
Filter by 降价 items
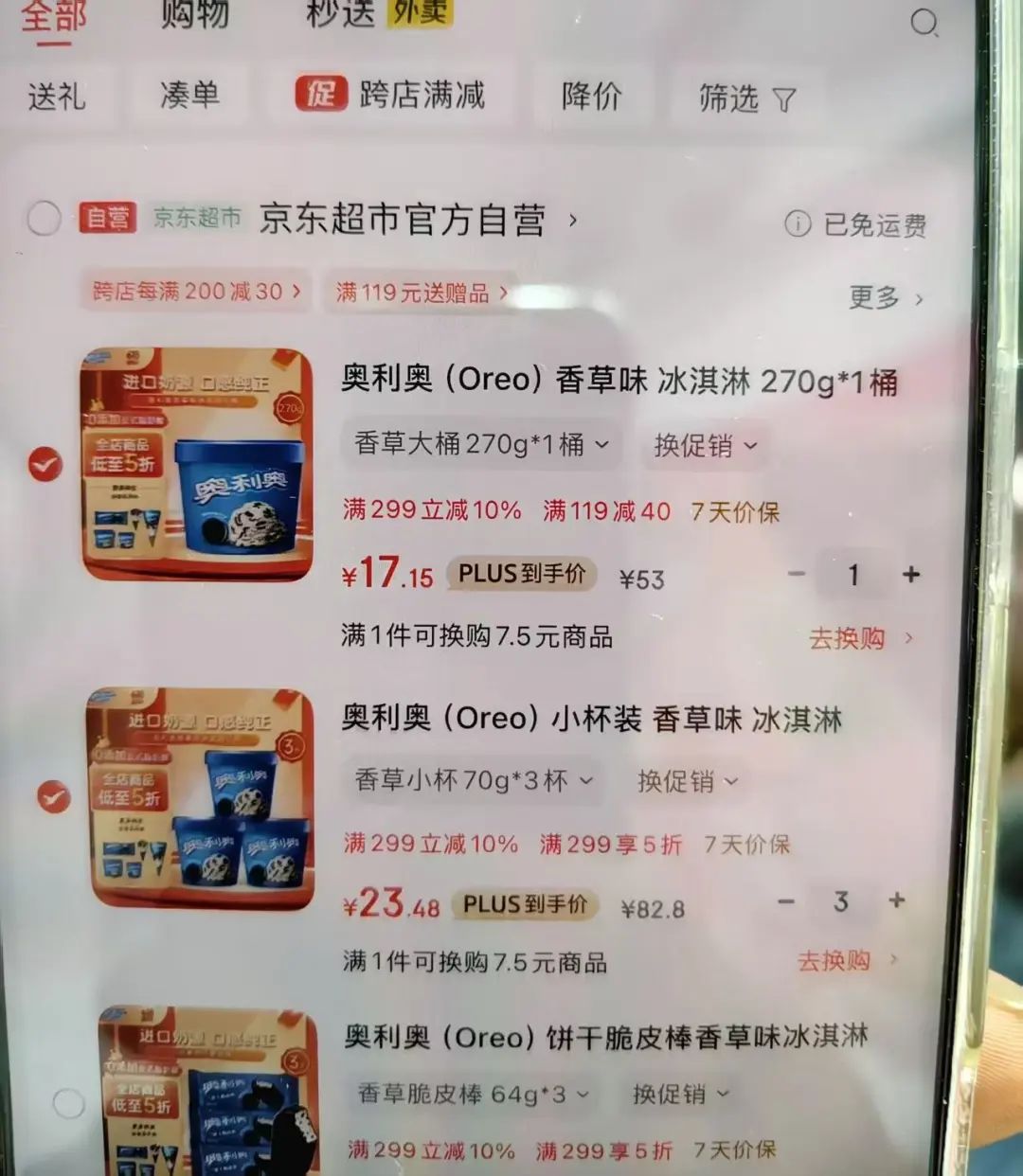[591, 96]
